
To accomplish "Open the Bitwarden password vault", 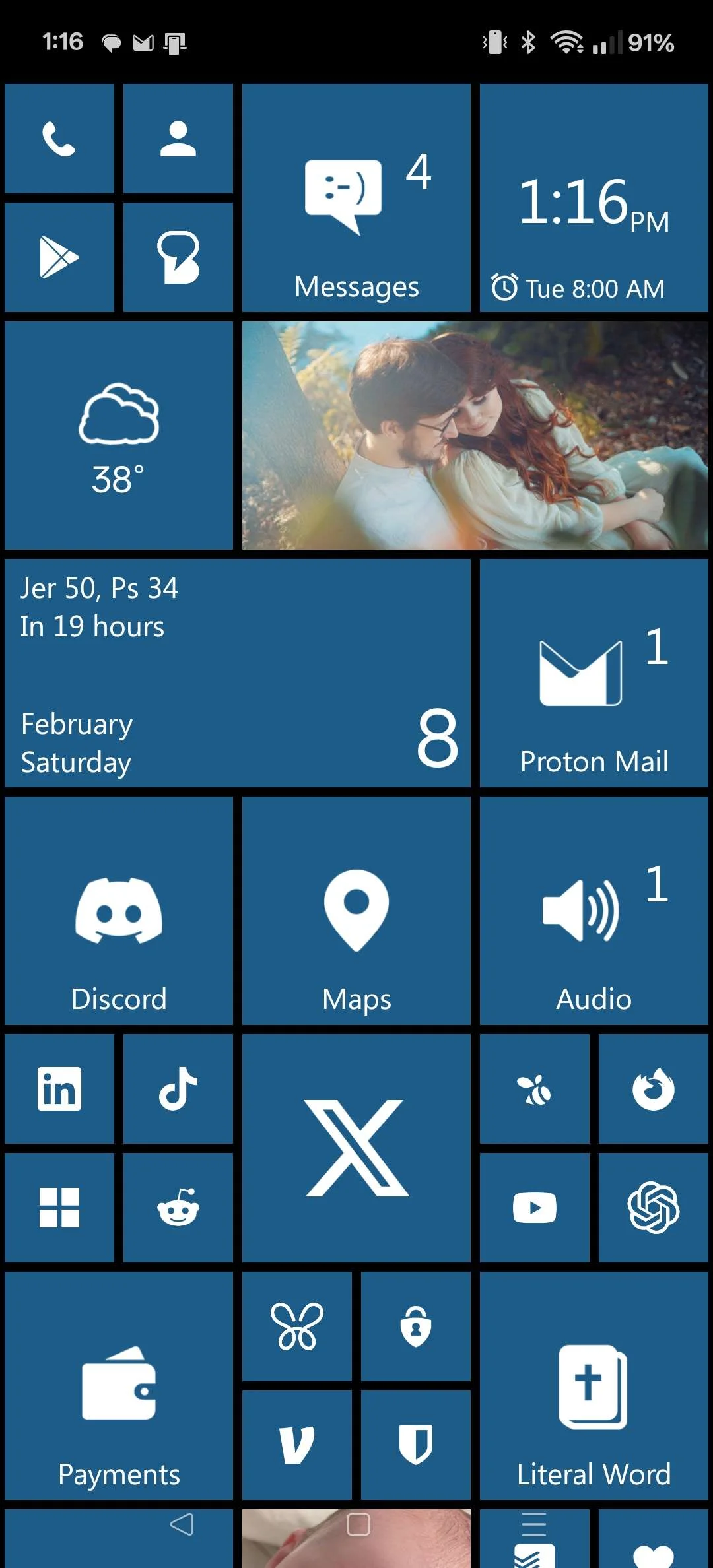I will (x=416, y=1445).
